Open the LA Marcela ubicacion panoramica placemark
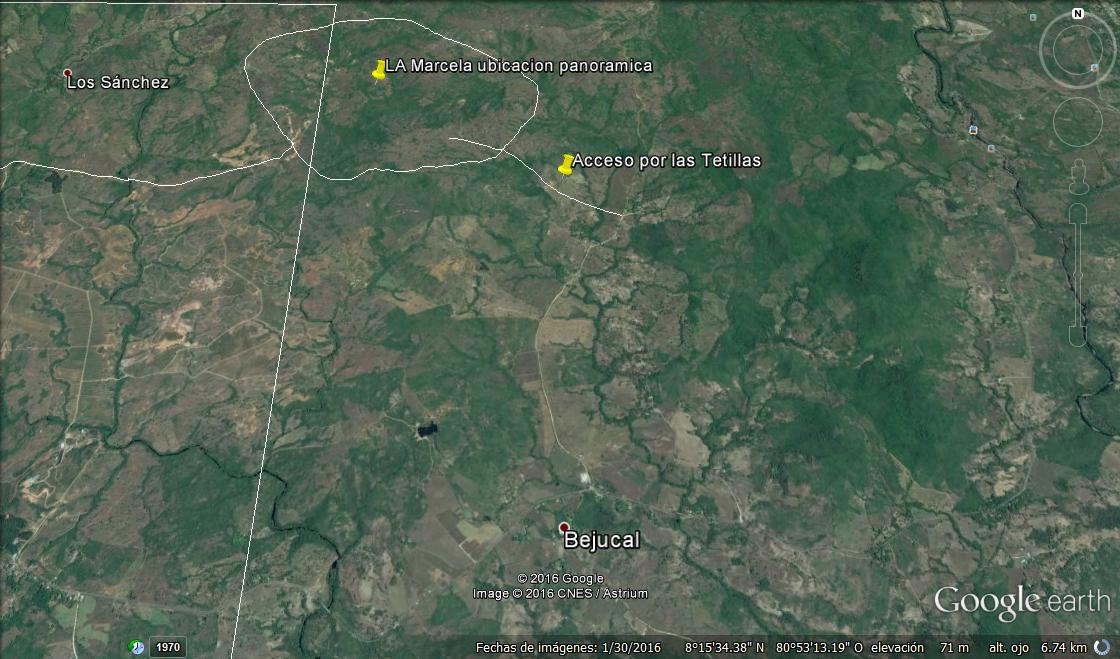 (x=378, y=71)
